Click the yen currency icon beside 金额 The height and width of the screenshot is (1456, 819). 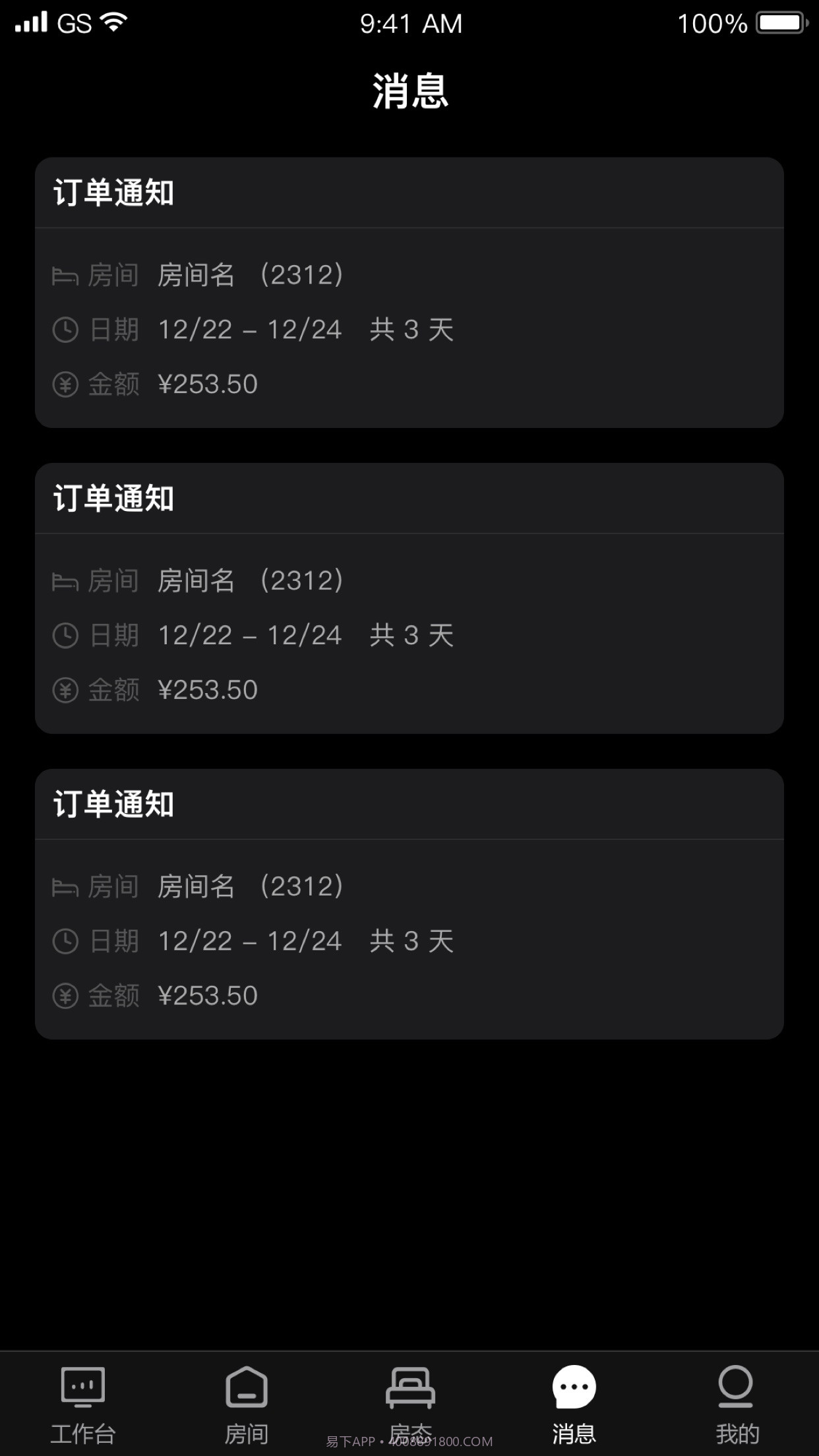(65, 383)
